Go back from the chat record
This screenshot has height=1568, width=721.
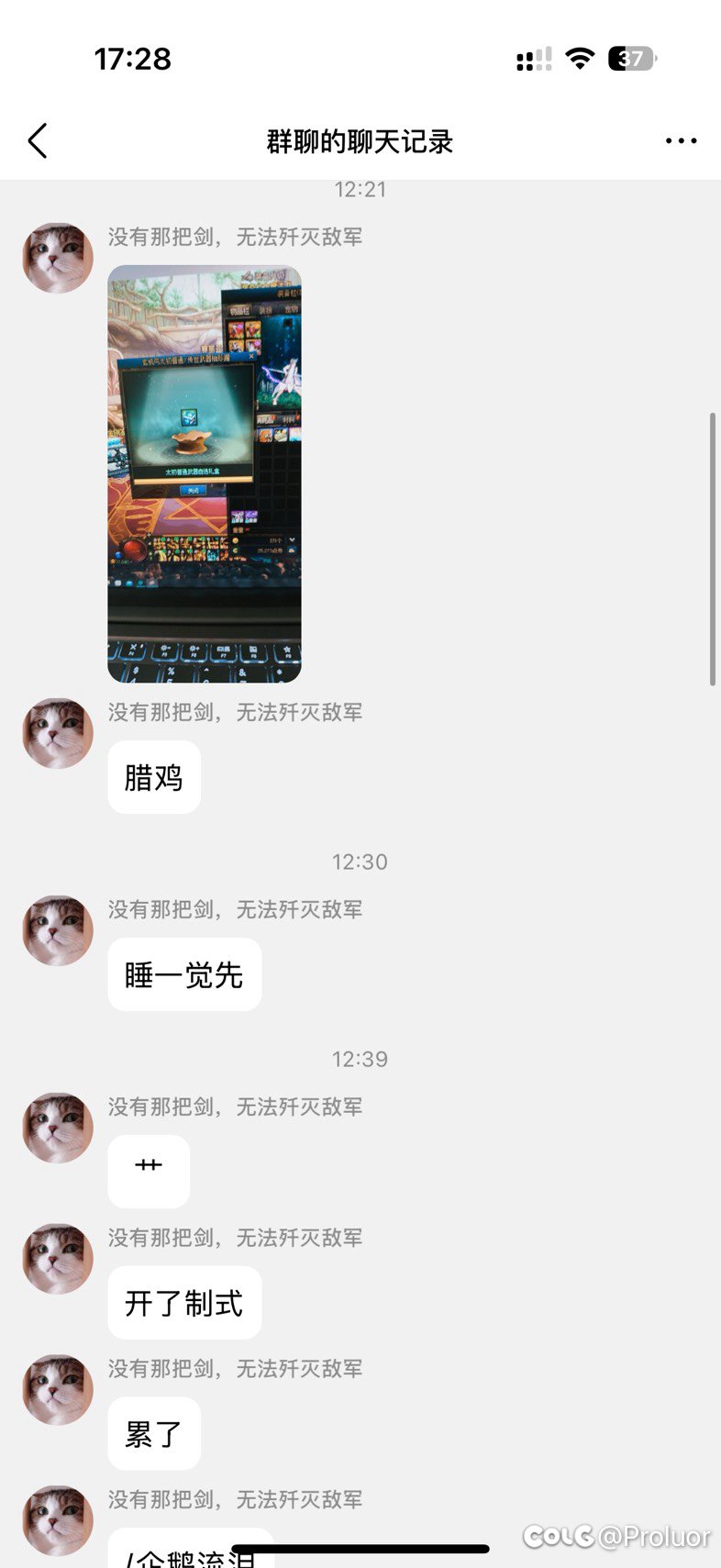coord(38,141)
